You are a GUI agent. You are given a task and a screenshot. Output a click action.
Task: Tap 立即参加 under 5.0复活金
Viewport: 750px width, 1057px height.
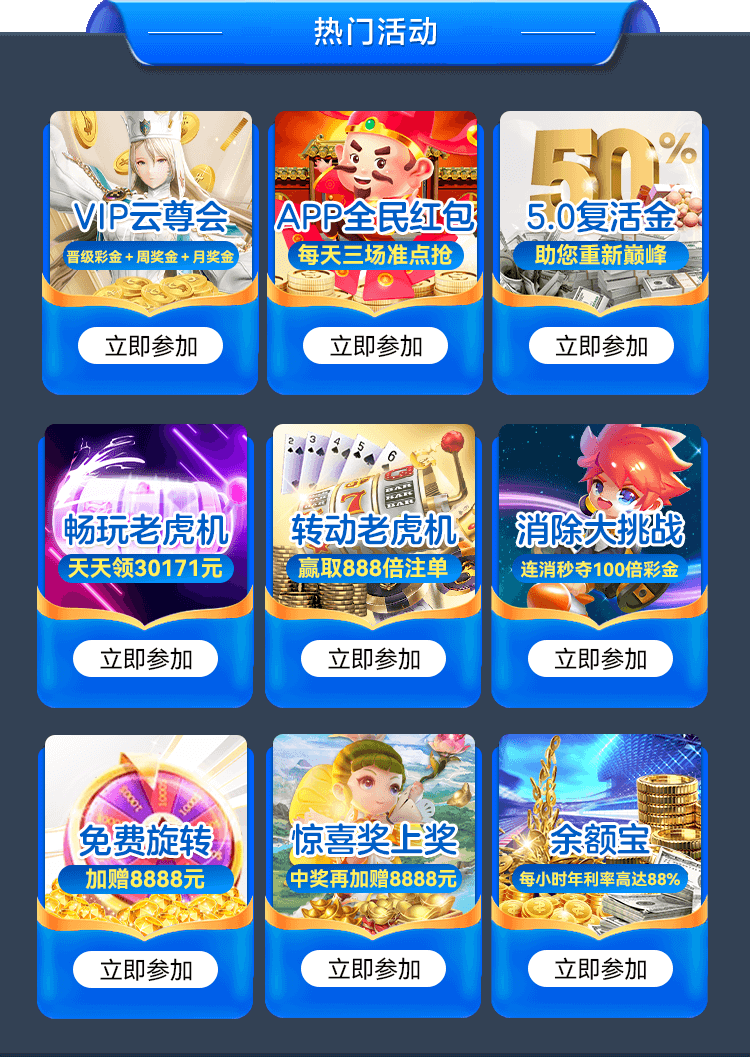[601, 346]
